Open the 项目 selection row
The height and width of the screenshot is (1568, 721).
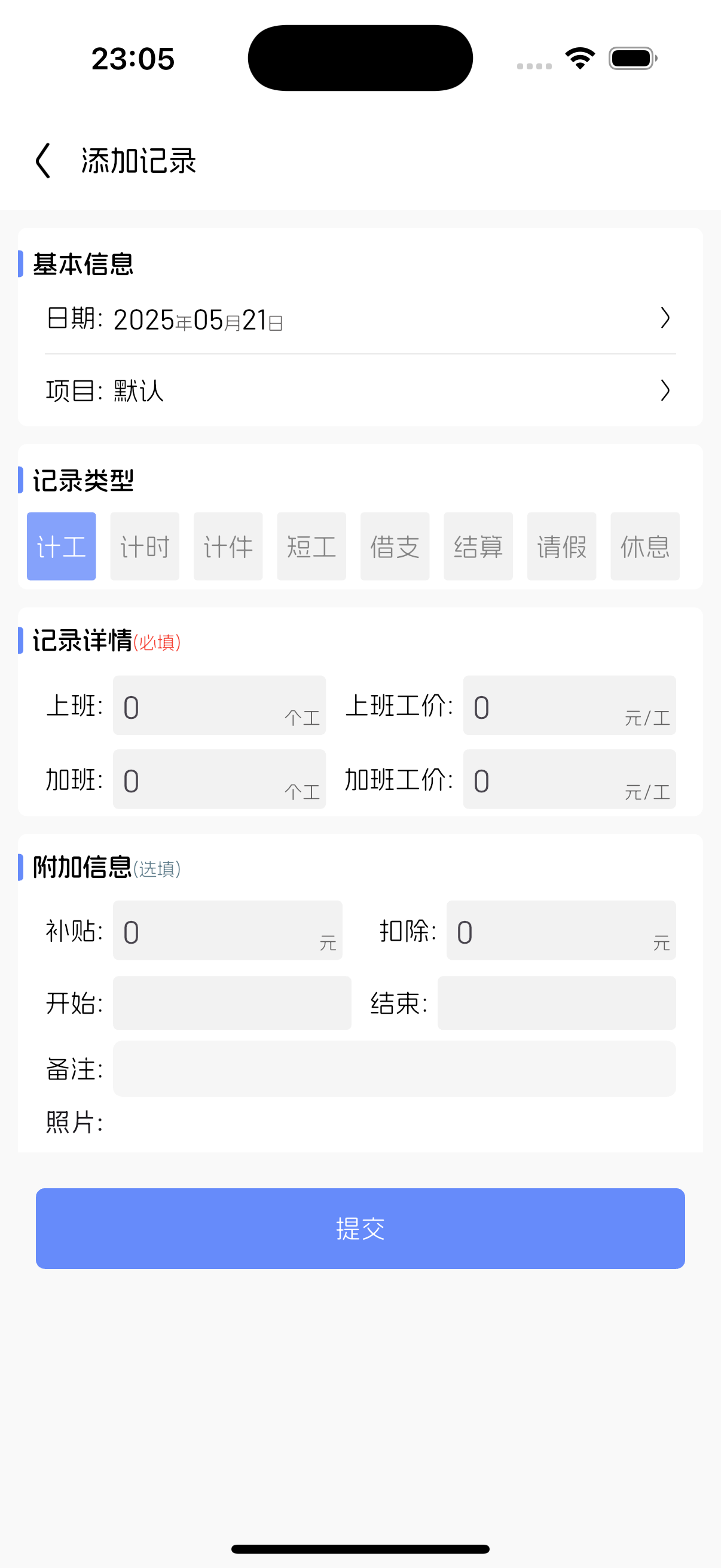coord(360,390)
